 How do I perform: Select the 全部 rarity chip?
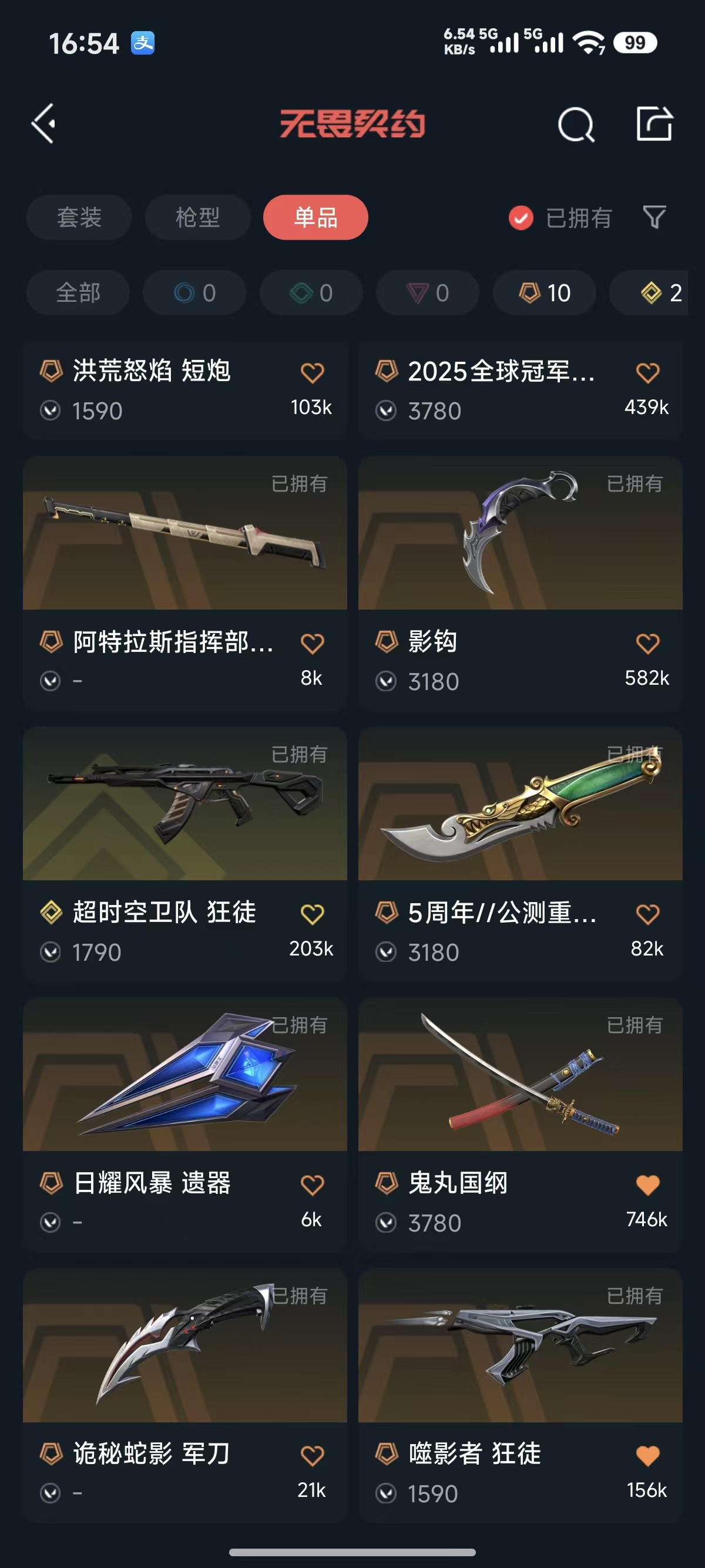[78, 293]
